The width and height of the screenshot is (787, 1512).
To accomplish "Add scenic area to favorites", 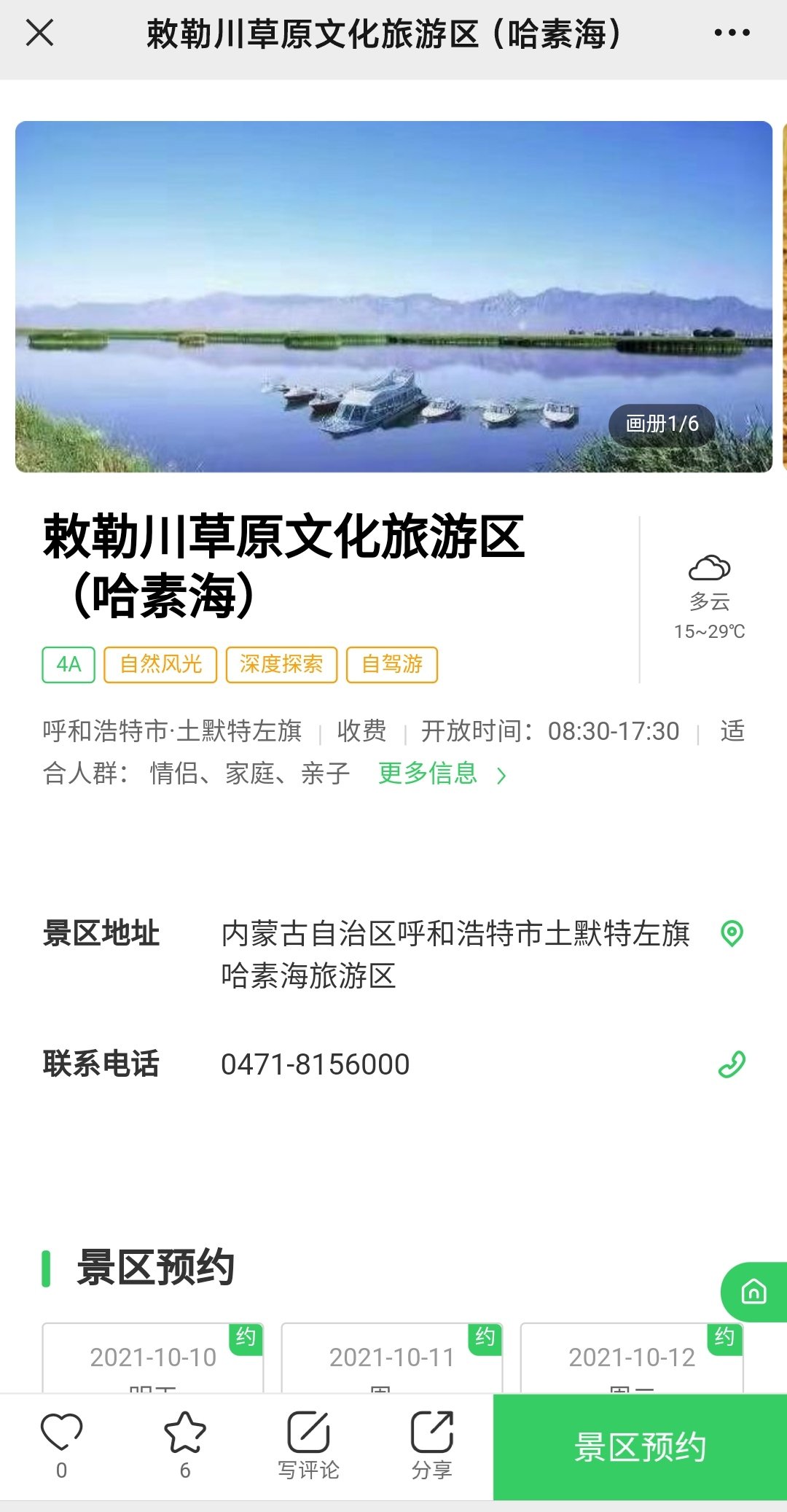I will (x=185, y=1445).
